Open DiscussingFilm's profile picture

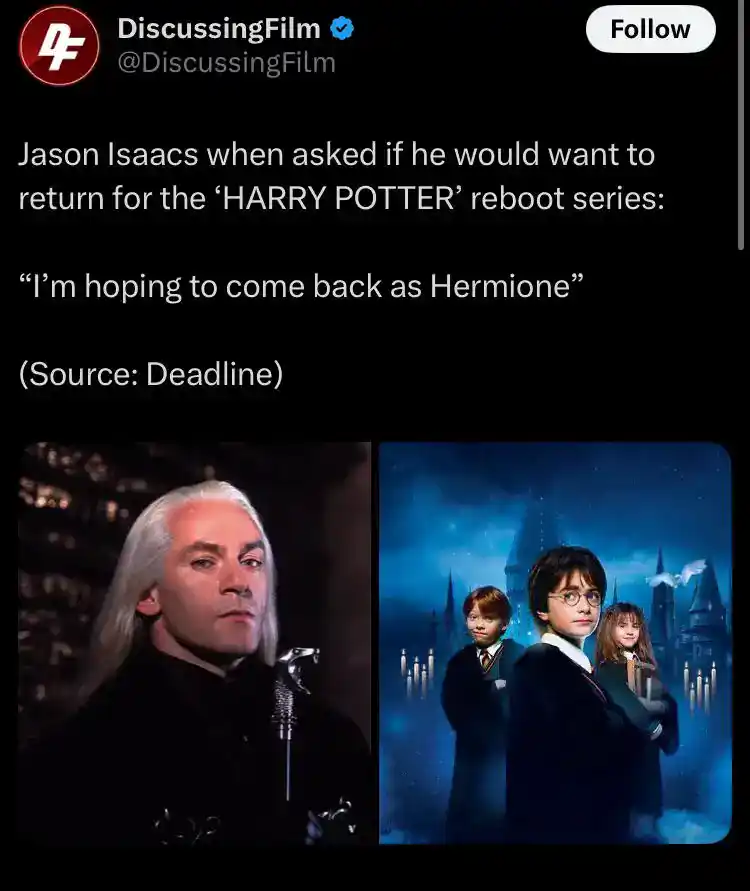(x=59, y=46)
